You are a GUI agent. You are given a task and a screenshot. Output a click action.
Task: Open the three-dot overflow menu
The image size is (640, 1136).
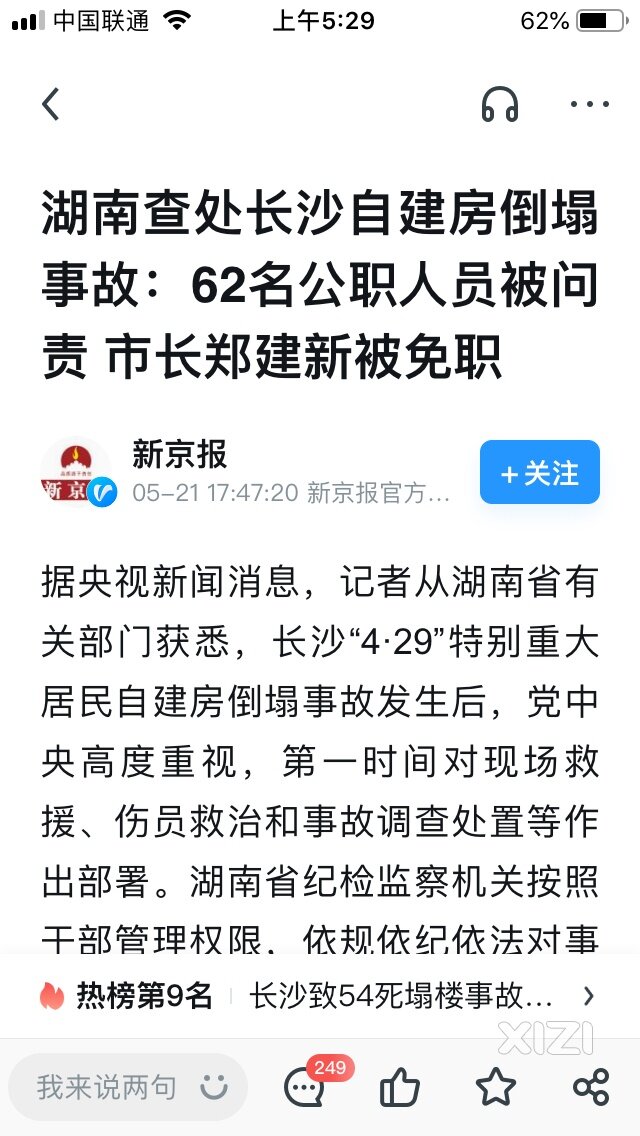tap(589, 104)
